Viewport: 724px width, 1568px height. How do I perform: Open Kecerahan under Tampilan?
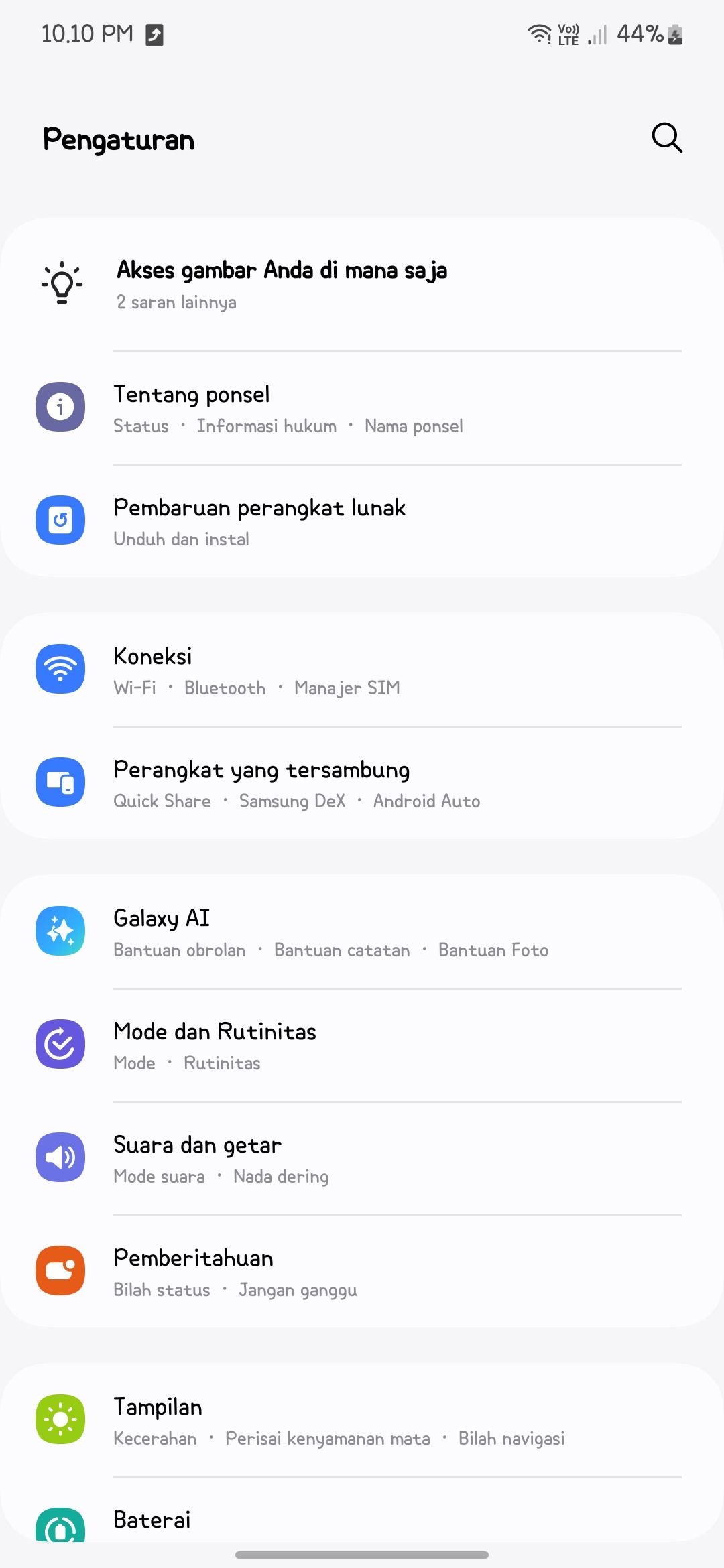tap(156, 1438)
